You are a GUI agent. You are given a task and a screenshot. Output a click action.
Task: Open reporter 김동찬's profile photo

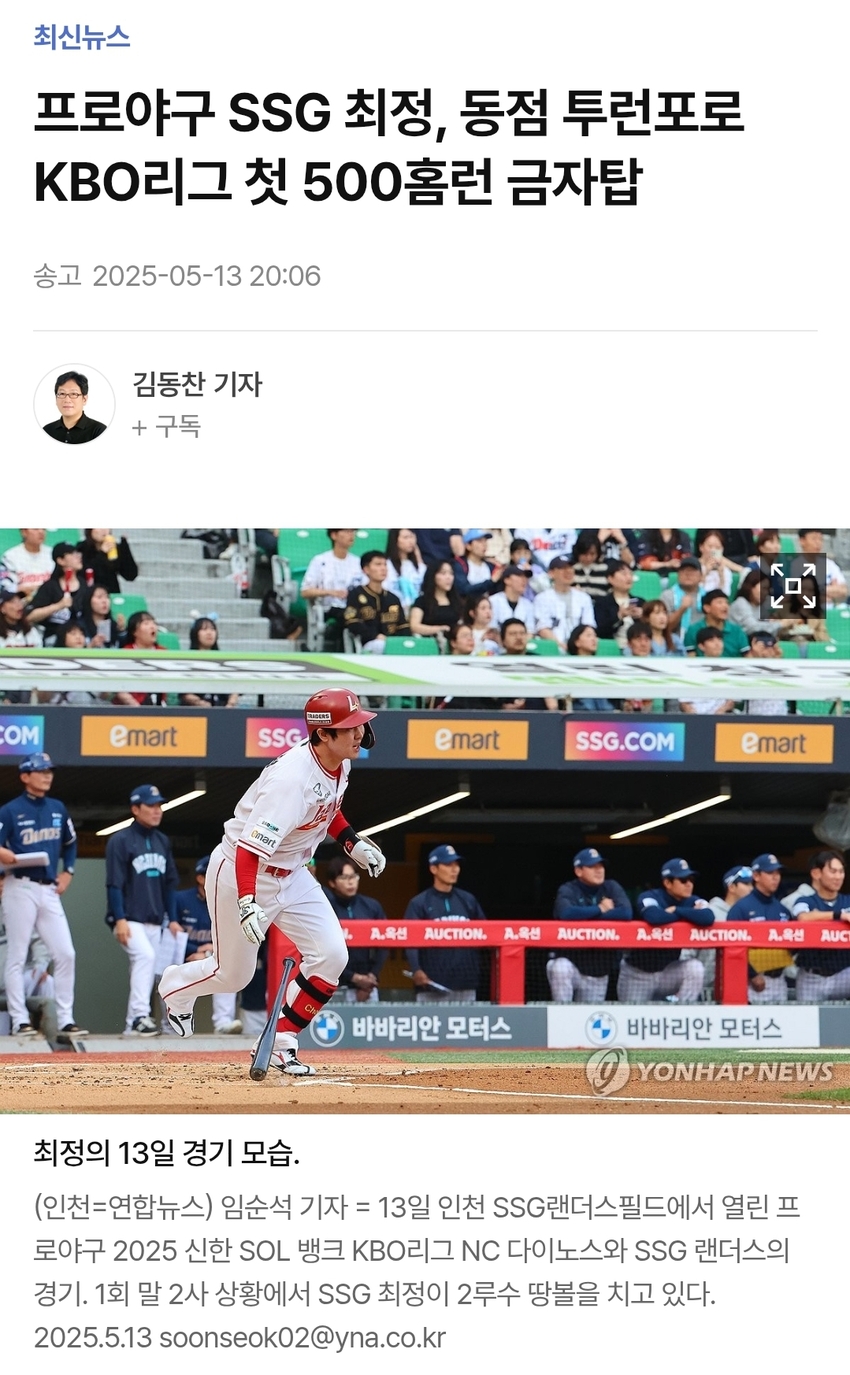point(74,405)
